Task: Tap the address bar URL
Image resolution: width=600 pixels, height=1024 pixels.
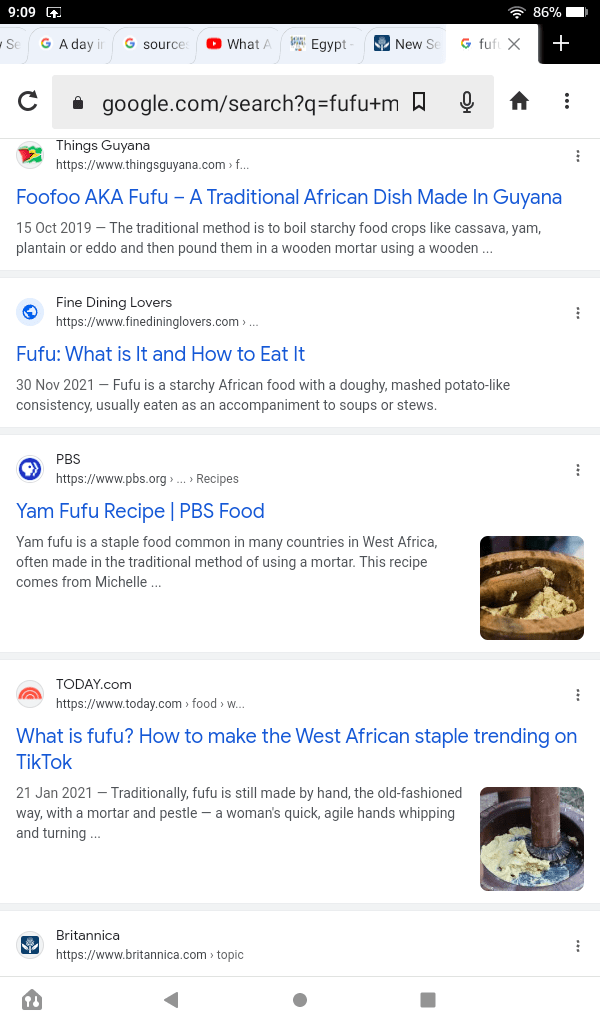Action: point(250,102)
